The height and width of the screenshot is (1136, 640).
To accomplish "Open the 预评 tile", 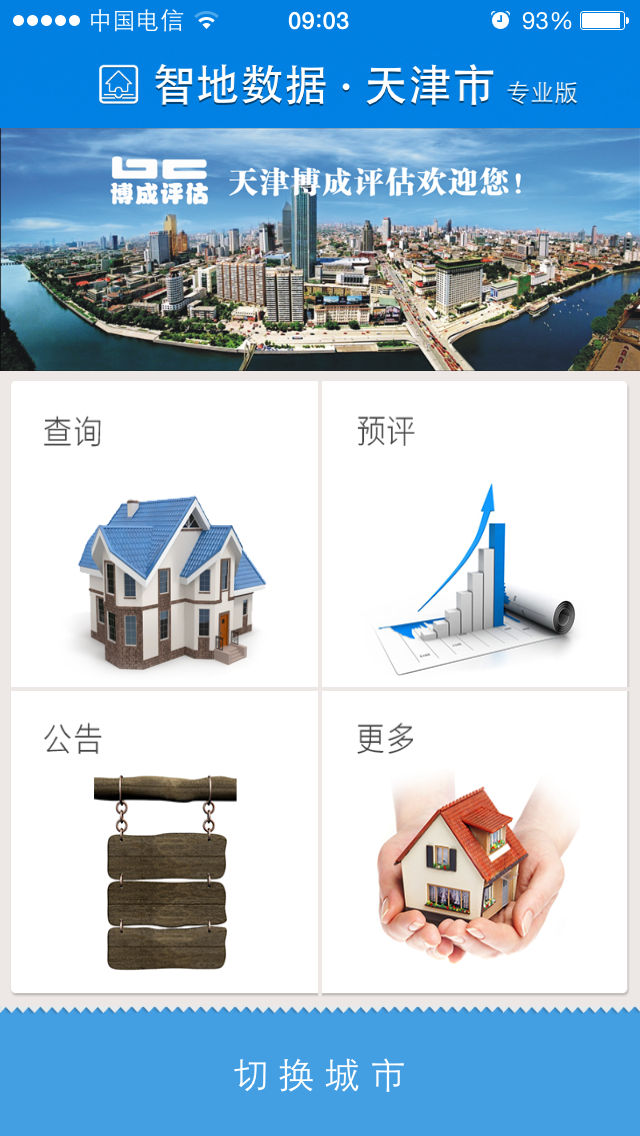I will (475, 535).
